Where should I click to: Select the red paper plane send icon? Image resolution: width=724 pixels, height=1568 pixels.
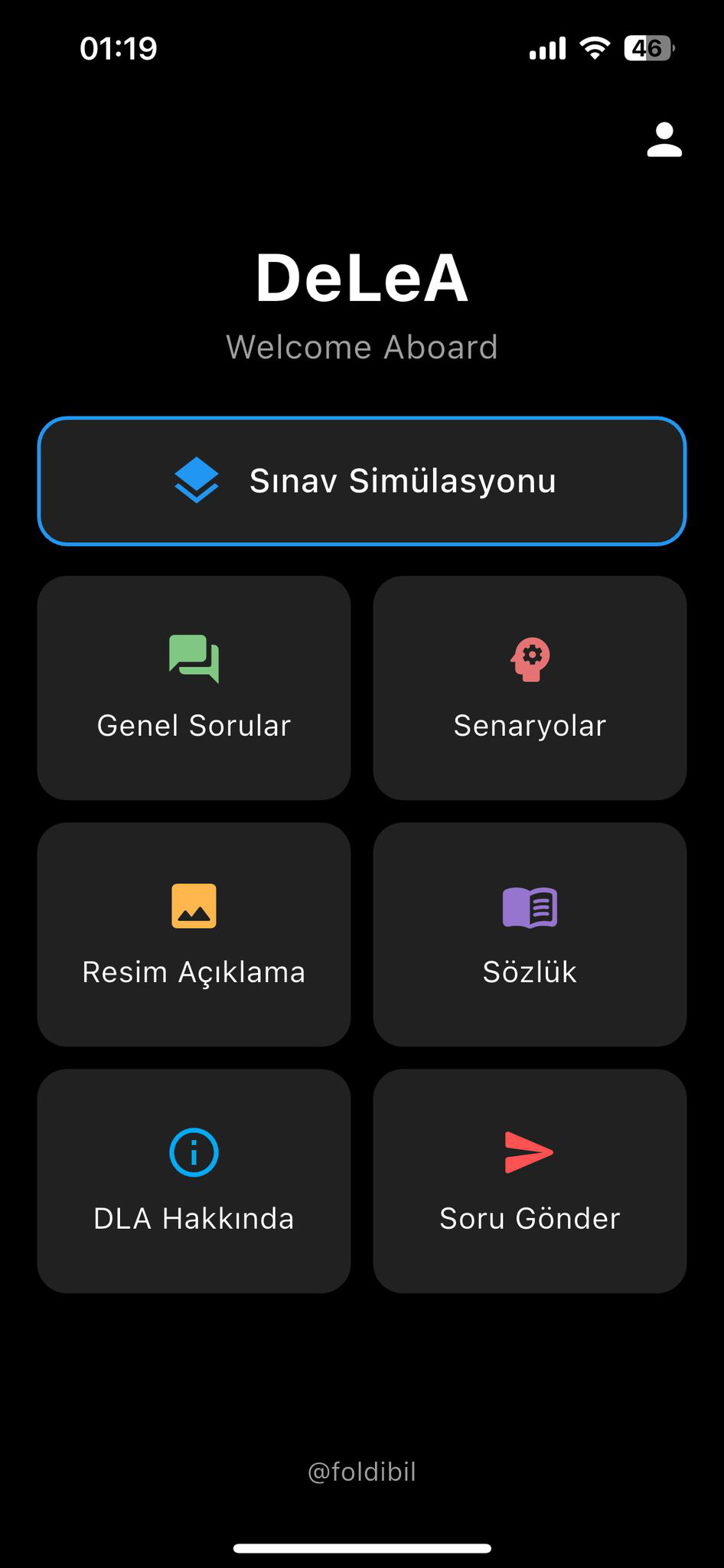click(530, 1151)
